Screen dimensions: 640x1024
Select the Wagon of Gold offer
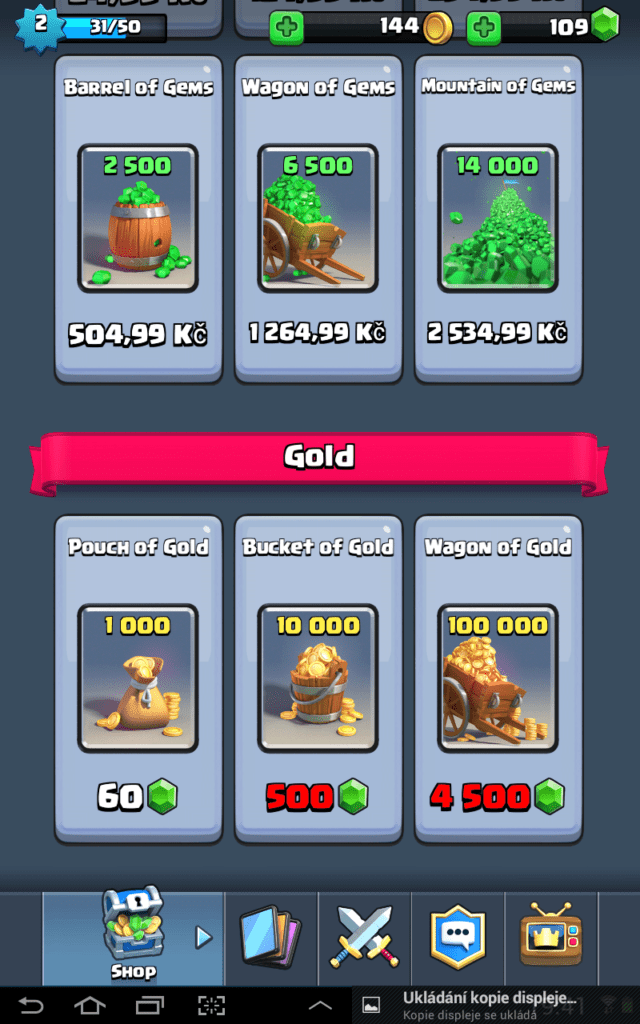[x=498, y=680]
